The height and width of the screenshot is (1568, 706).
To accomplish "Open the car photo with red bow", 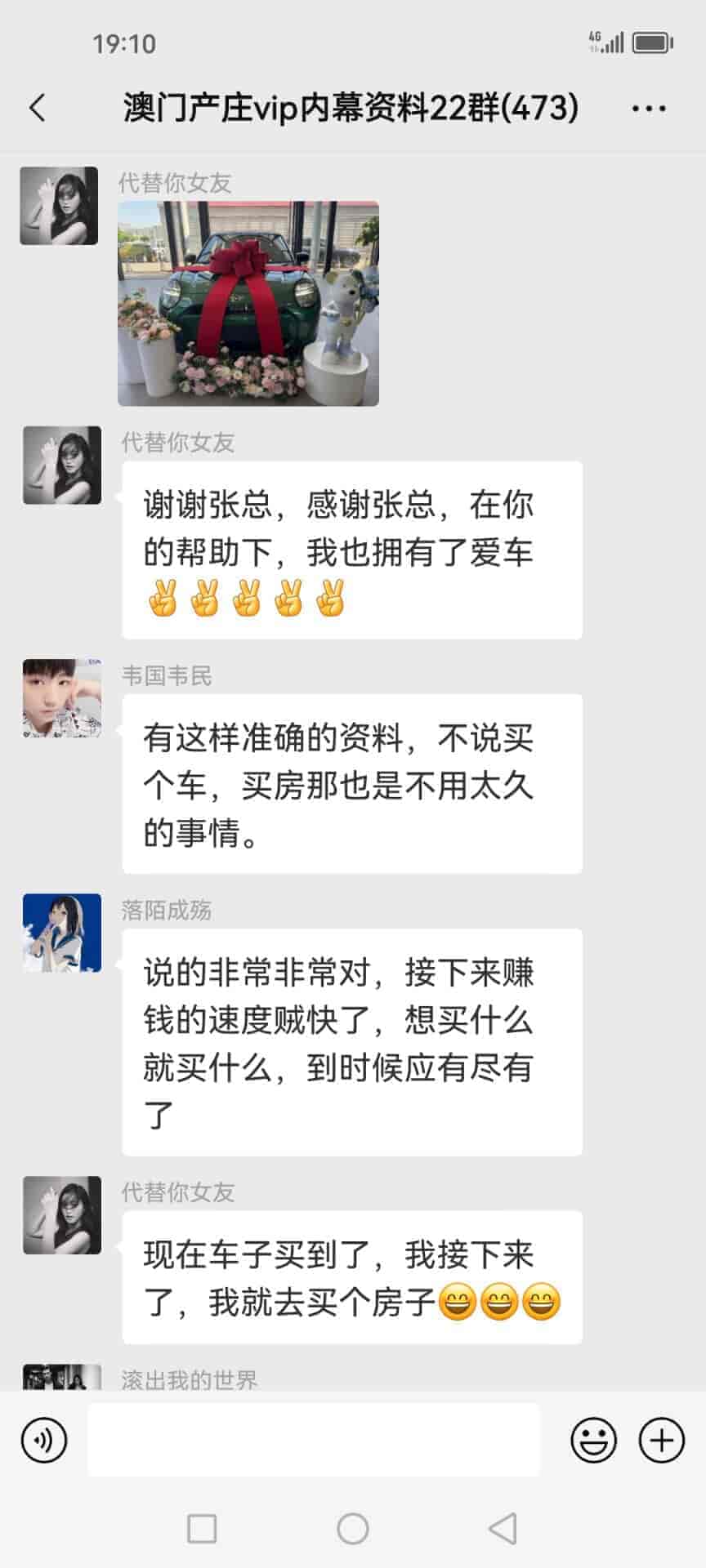I will tap(248, 304).
